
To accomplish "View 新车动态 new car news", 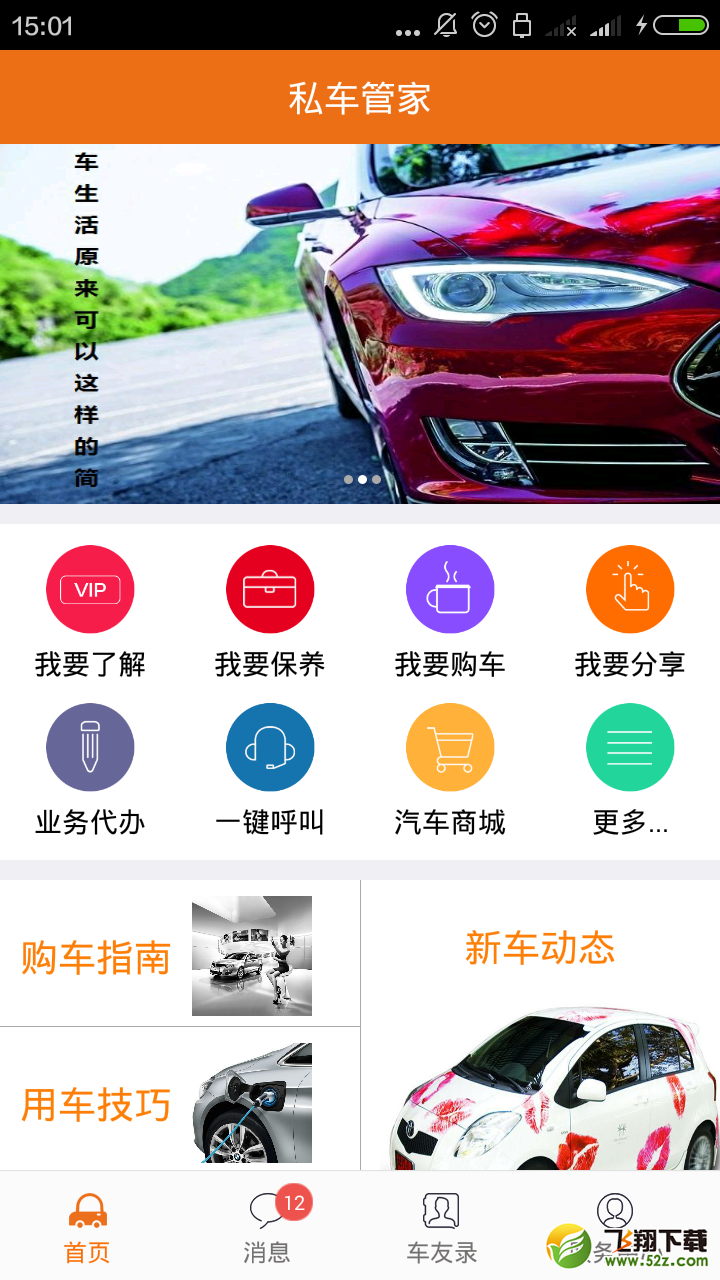I will point(540,1025).
